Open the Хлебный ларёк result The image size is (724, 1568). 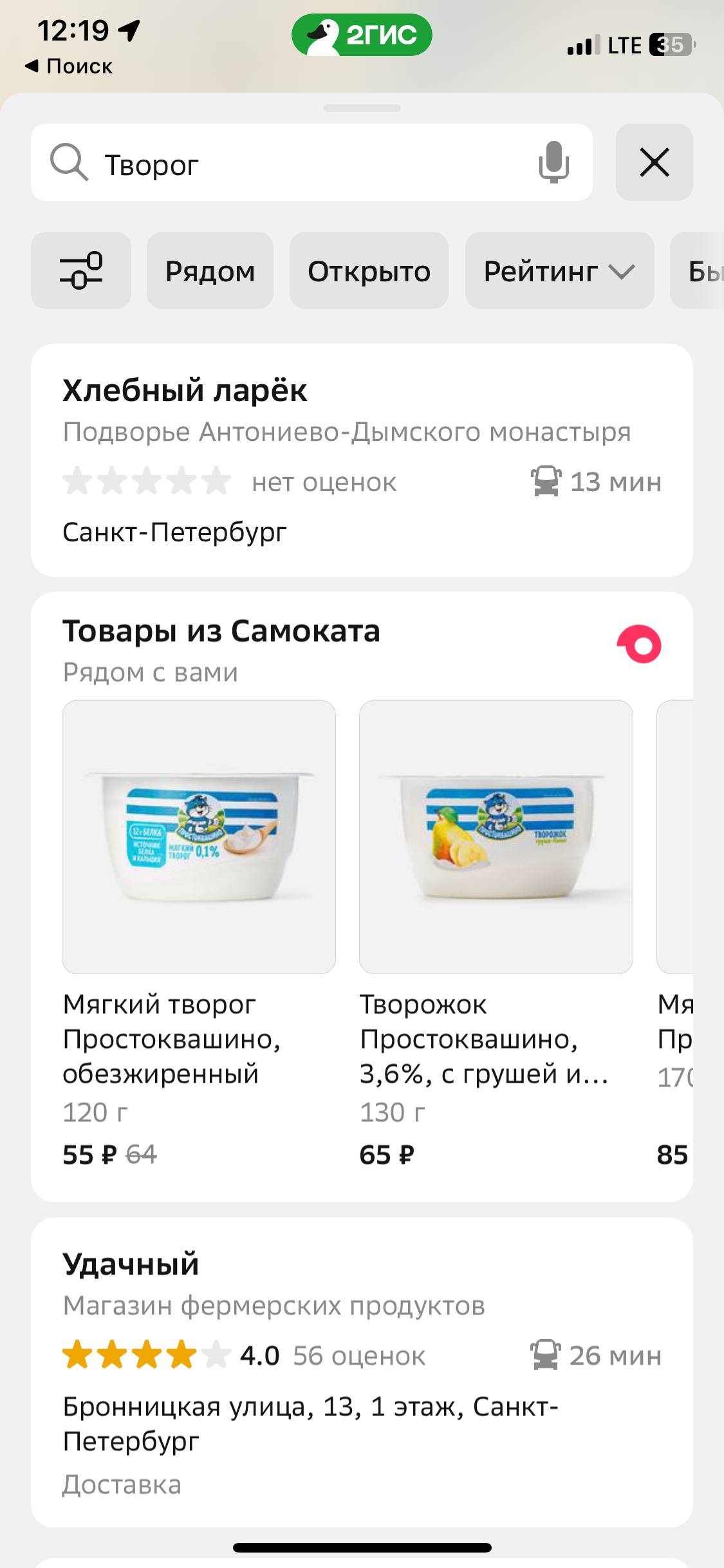[362, 460]
